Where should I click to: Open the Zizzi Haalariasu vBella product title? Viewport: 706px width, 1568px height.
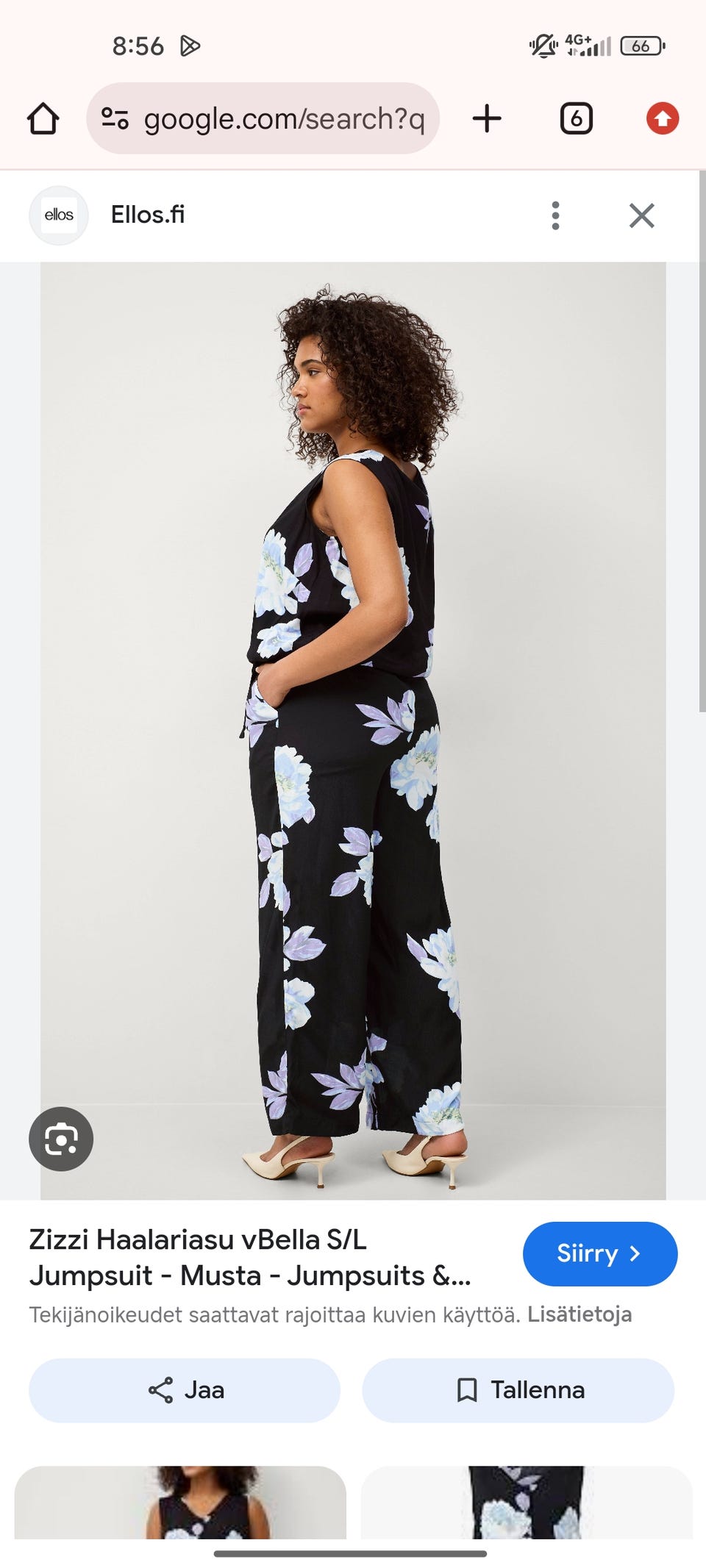[250, 1257]
